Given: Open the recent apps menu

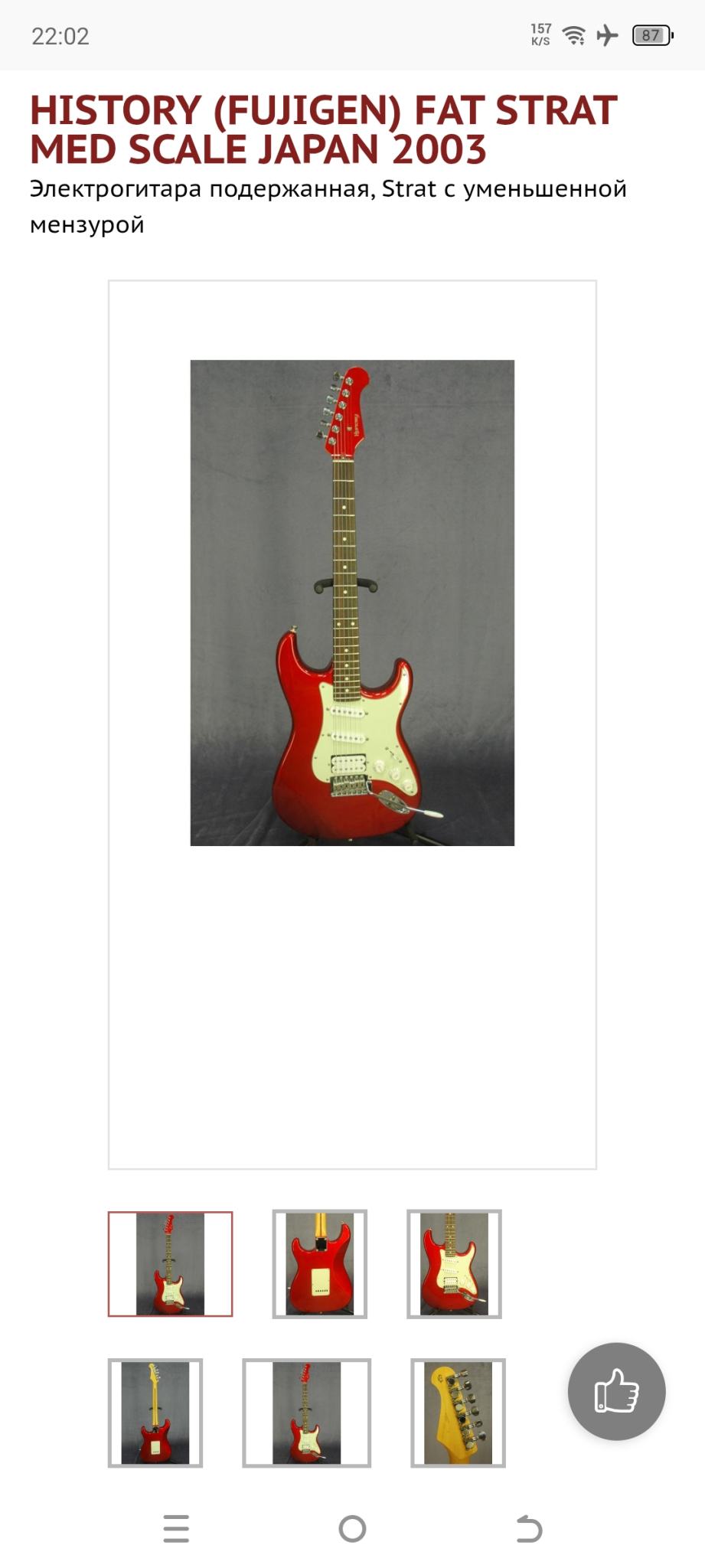Looking at the screenshot, I should [x=176, y=1529].
